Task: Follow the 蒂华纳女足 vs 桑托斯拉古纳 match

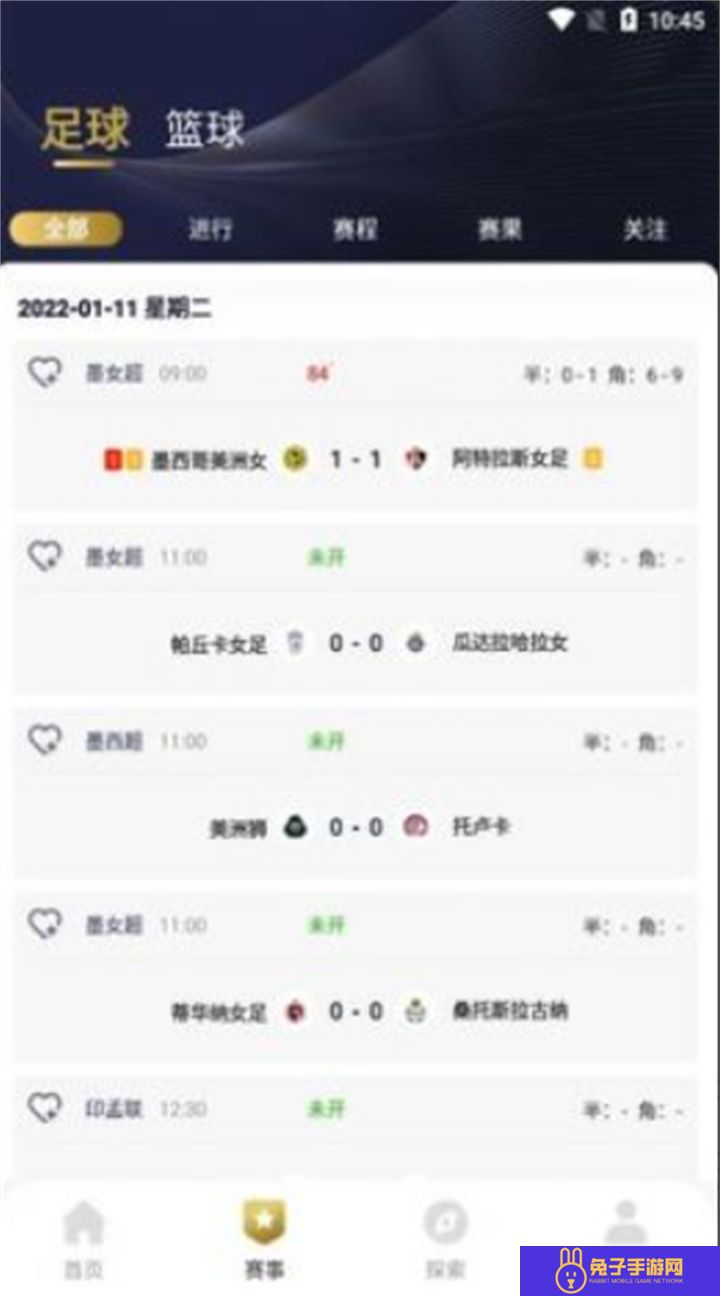Action: 44,924
